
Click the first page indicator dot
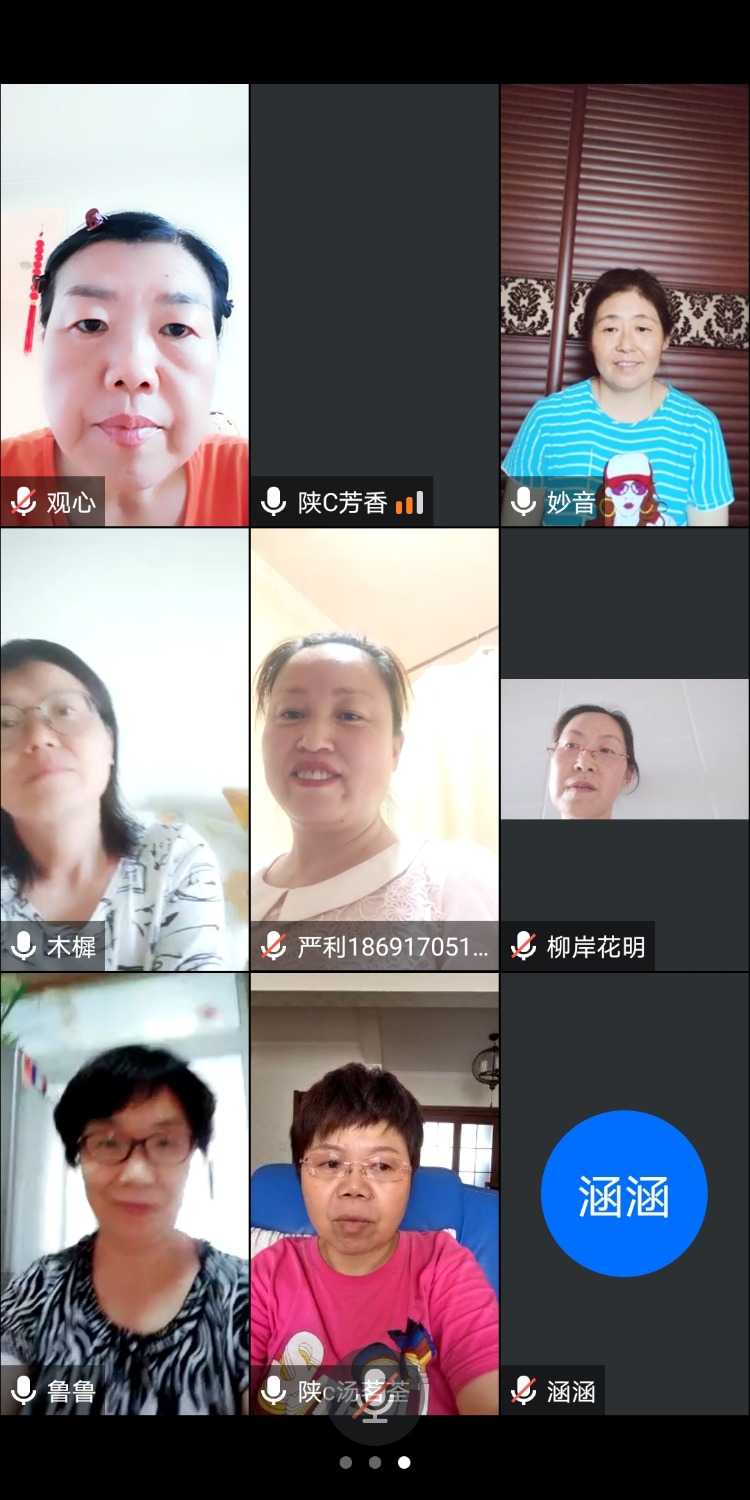tap(346, 1463)
